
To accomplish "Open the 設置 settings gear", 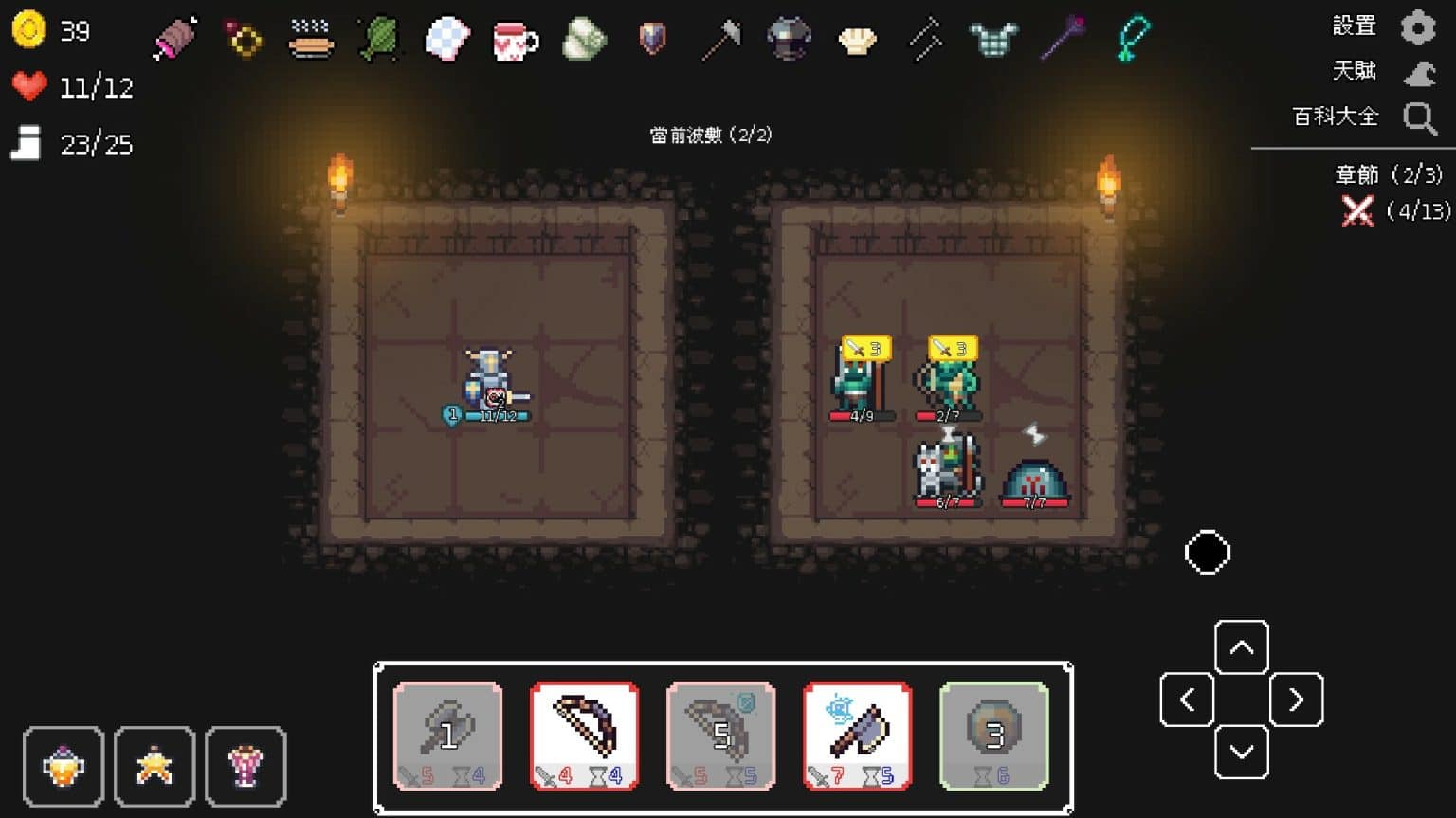I will click(x=1417, y=27).
